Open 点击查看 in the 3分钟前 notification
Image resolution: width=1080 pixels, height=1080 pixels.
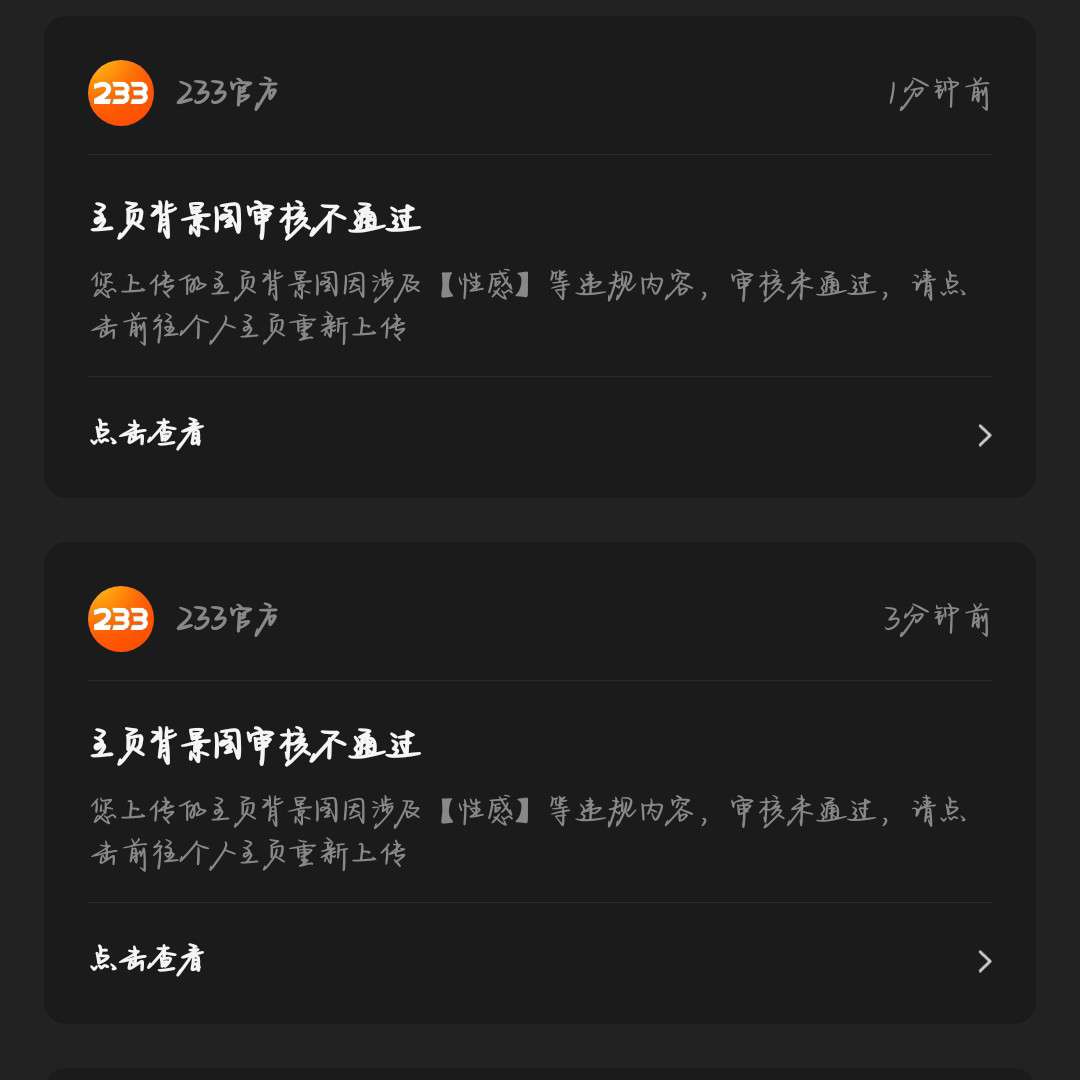148,960
